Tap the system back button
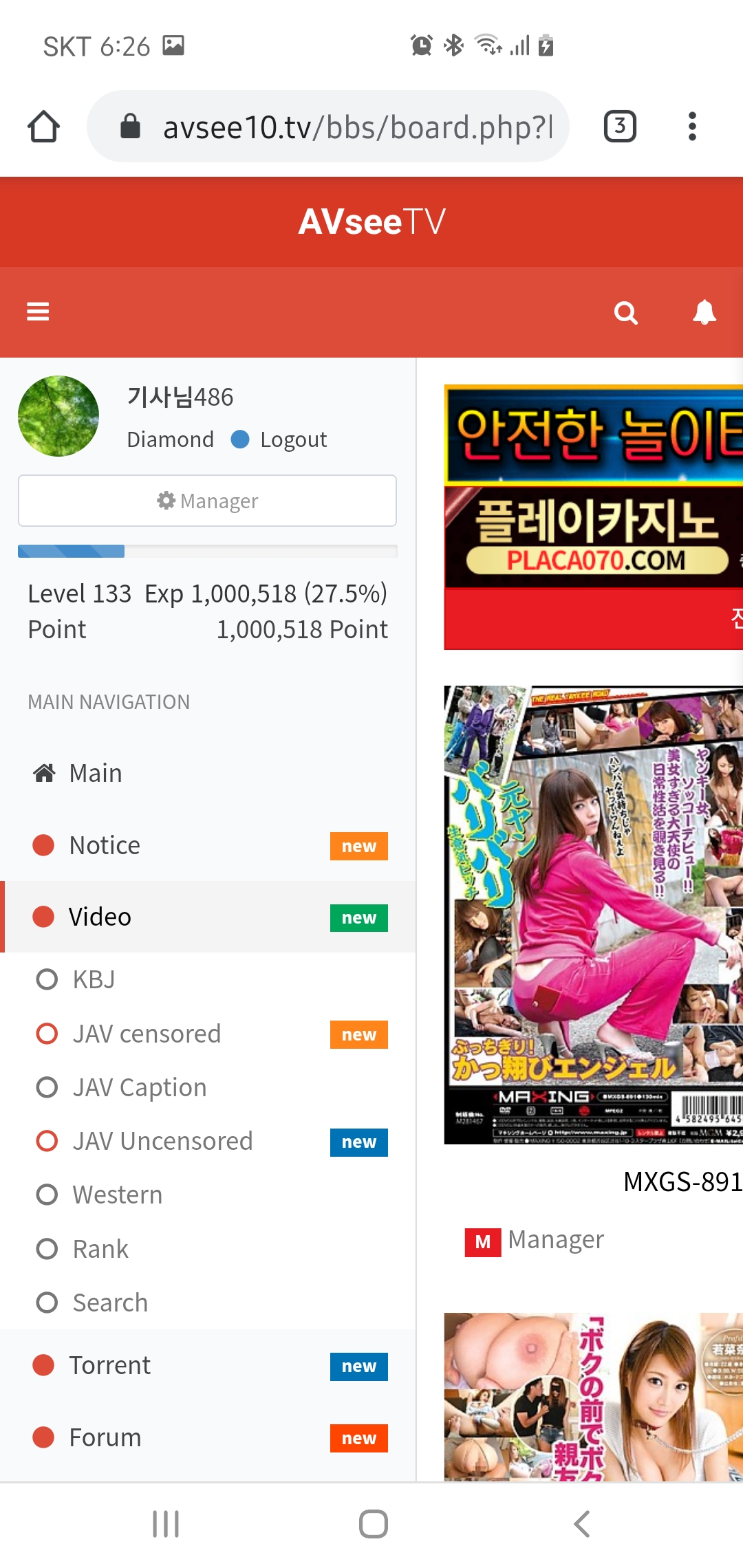Viewport: 743px width, 1568px height. click(x=582, y=1524)
